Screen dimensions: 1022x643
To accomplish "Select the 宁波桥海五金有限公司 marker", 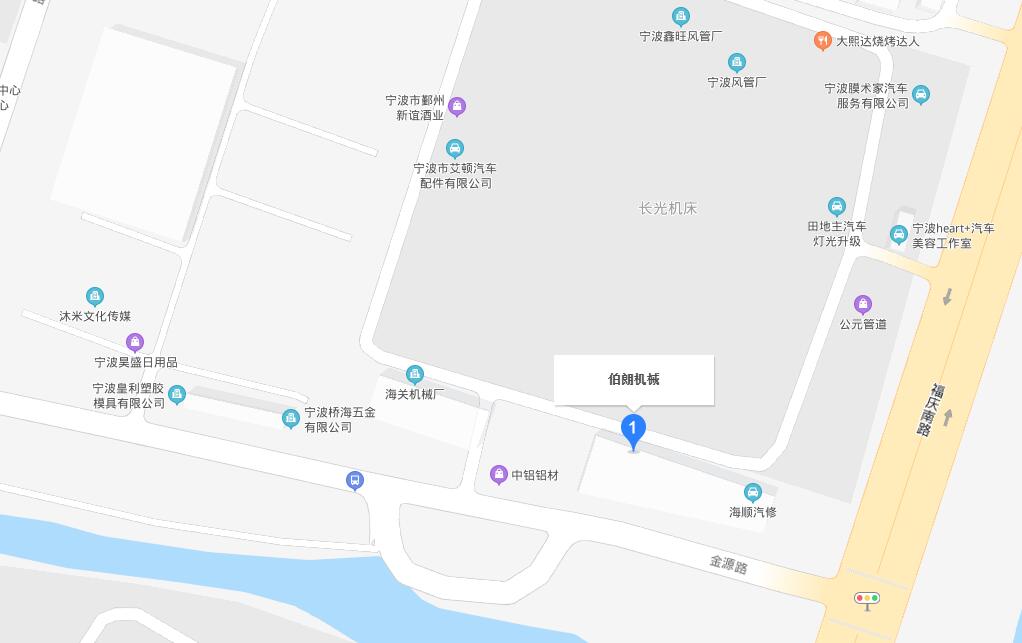I will [x=291, y=418].
